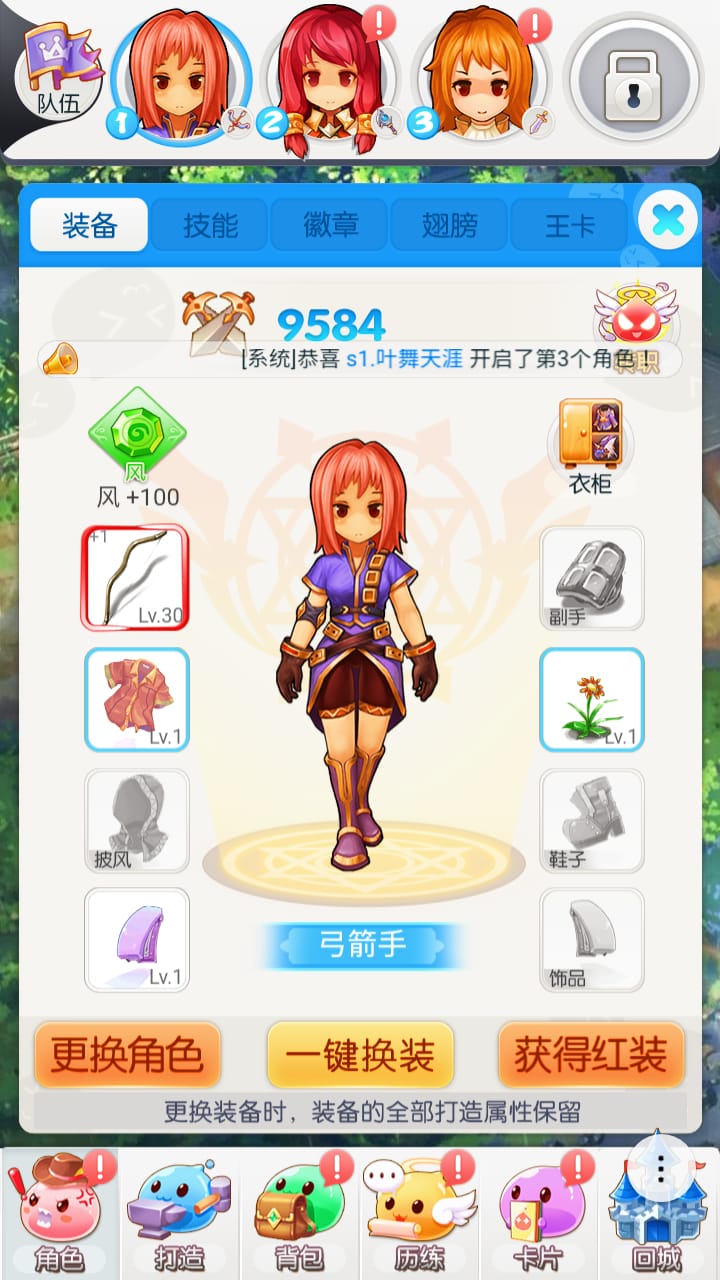This screenshot has height=1280, width=720.
Task: Switch to the 技能 tab
Action: pos(210,225)
